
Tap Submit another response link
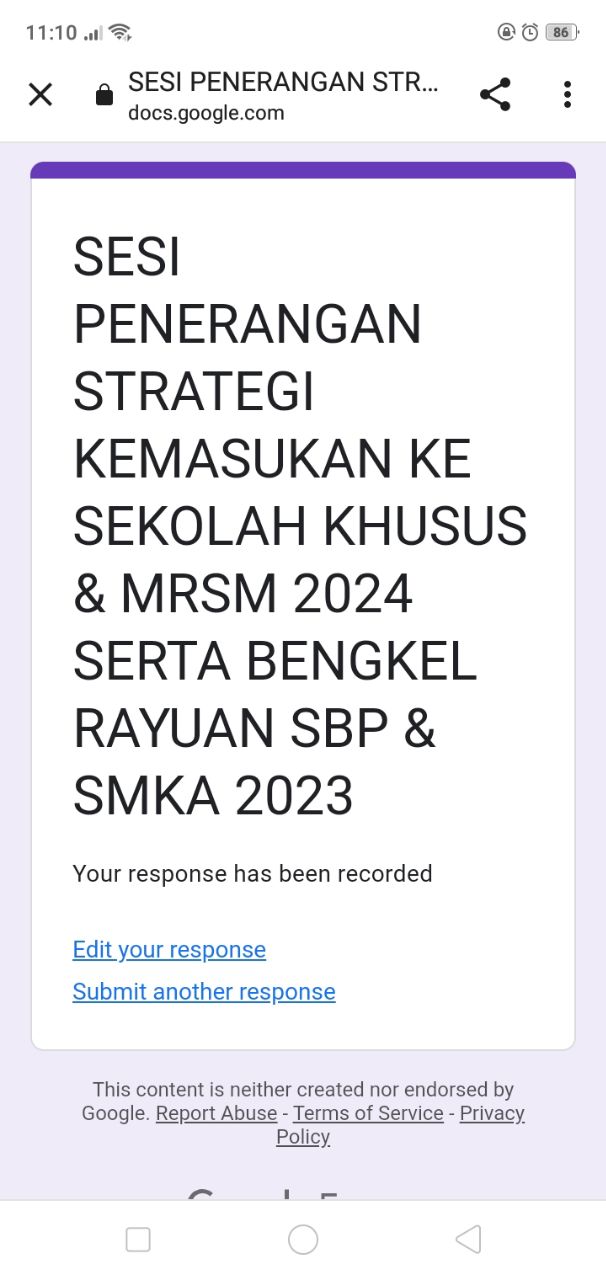204,991
